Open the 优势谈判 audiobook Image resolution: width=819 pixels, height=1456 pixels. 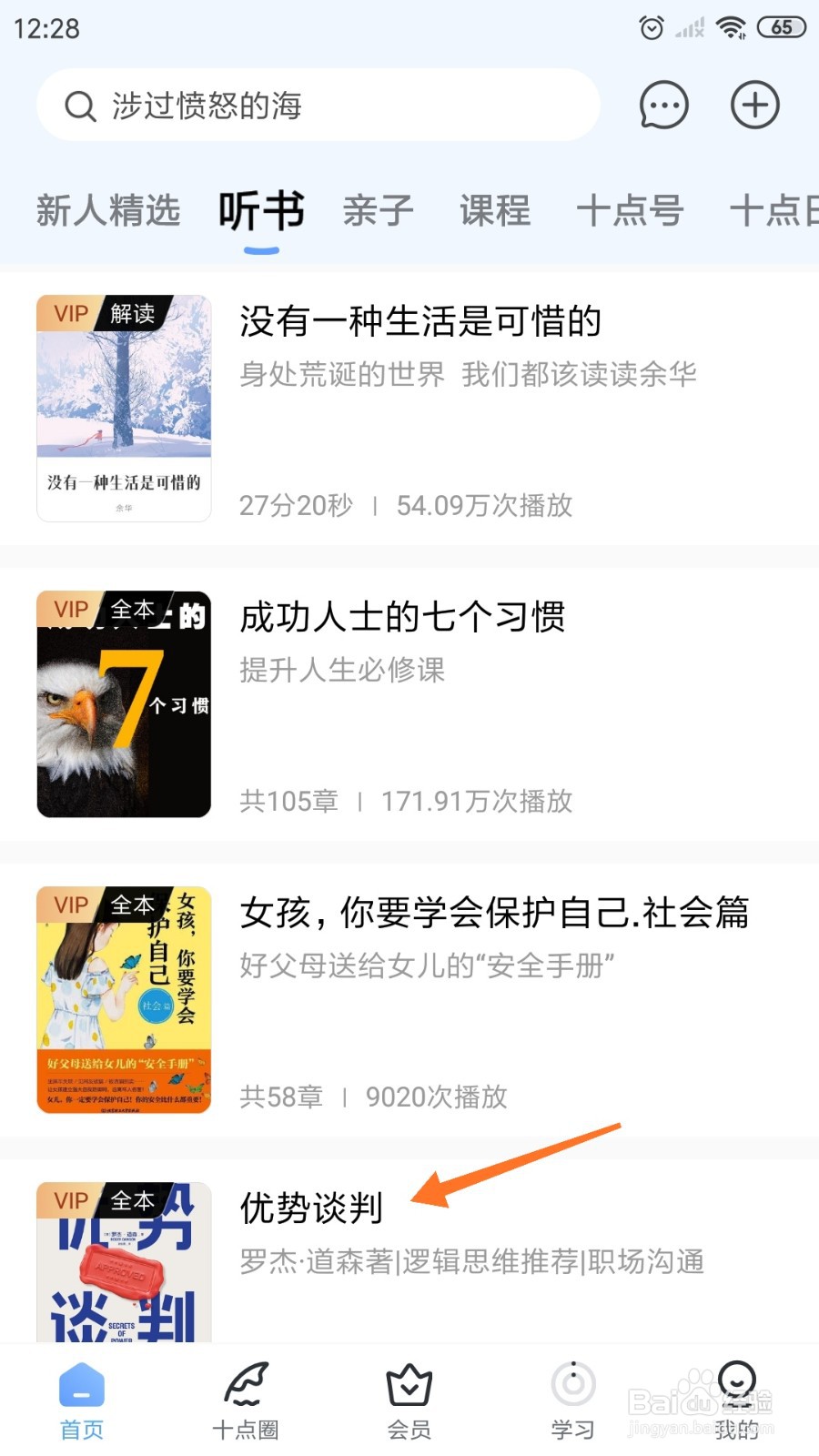click(x=311, y=1208)
